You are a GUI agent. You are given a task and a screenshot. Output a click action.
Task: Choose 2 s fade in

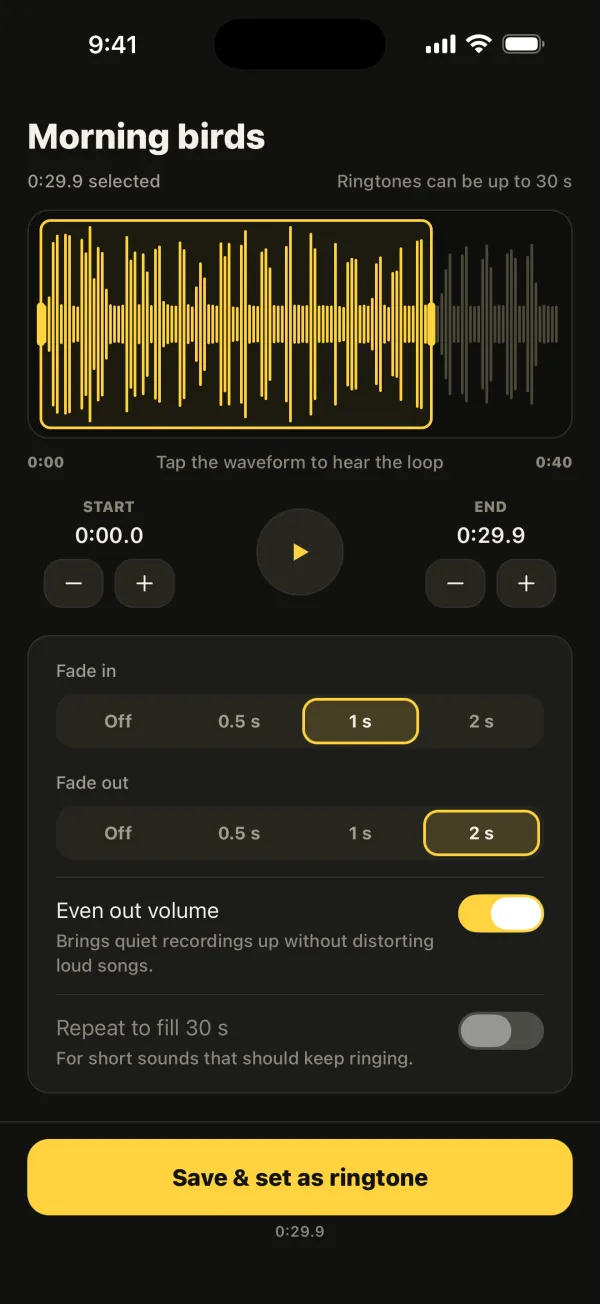(481, 721)
